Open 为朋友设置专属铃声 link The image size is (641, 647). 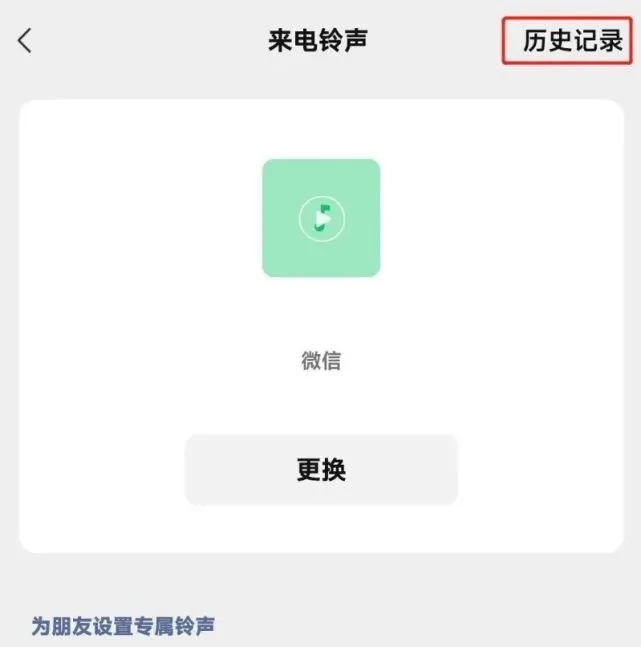click(x=123, y=627)
